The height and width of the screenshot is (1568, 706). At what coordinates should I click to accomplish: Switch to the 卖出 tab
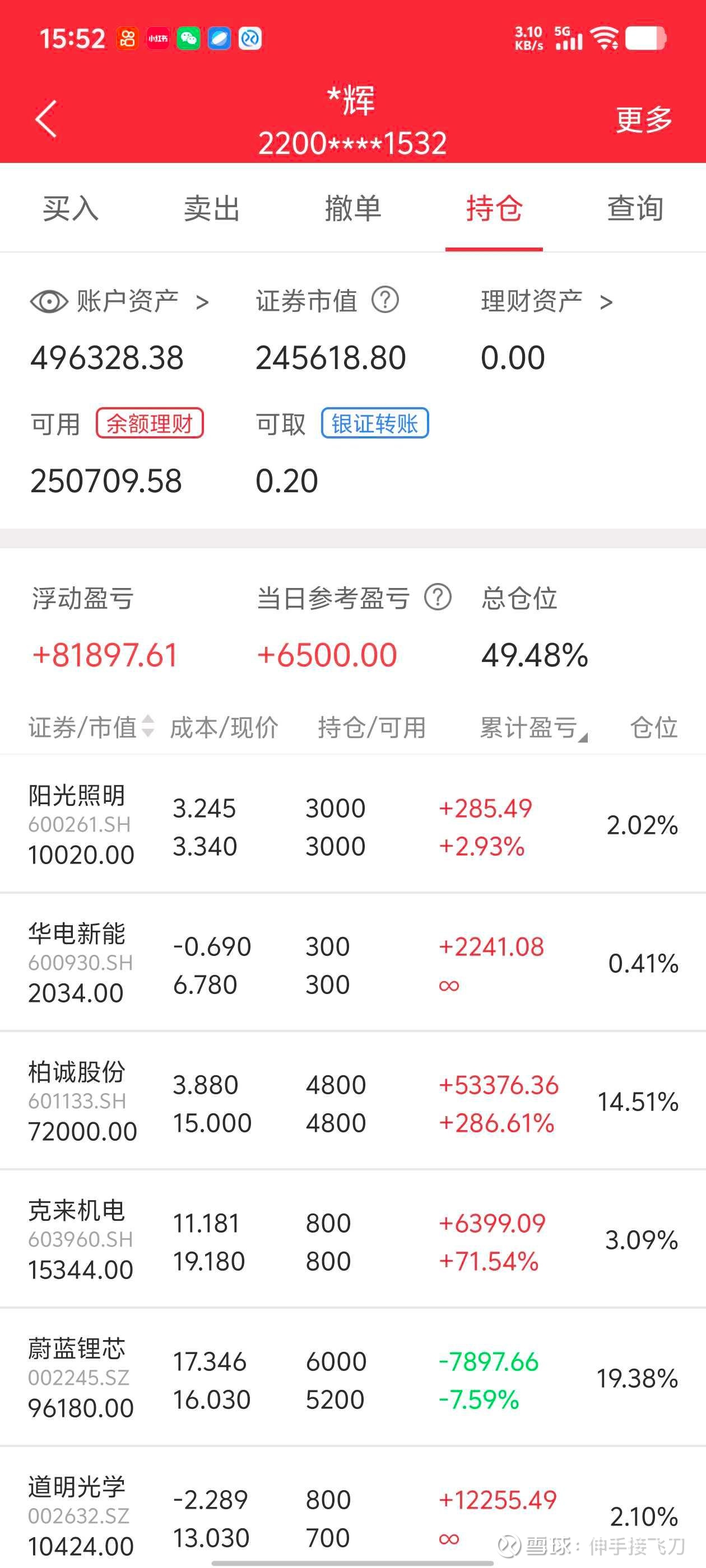pos(211,209)
